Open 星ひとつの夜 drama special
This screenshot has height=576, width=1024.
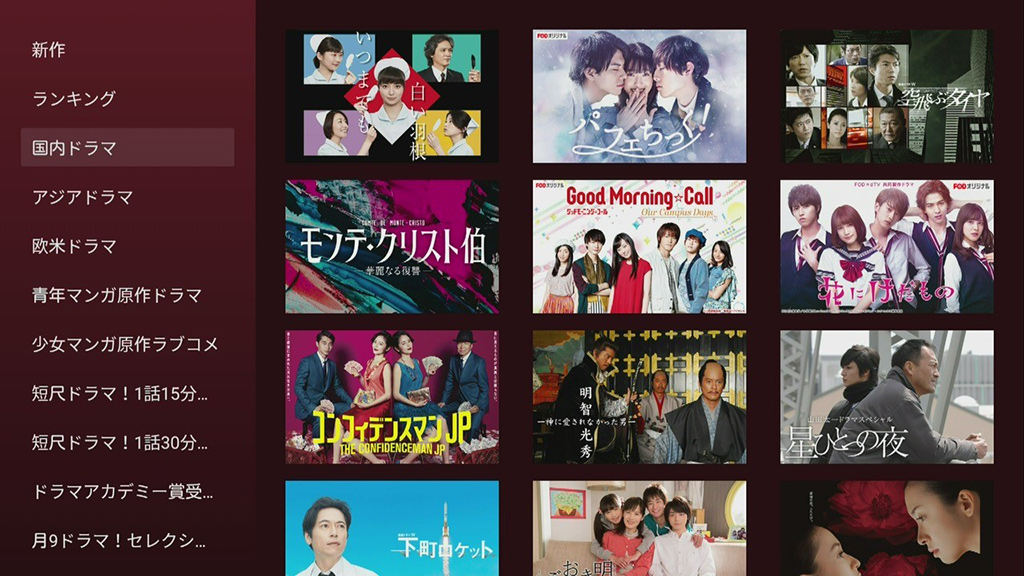pyautogui.click(x=887, y=397)
